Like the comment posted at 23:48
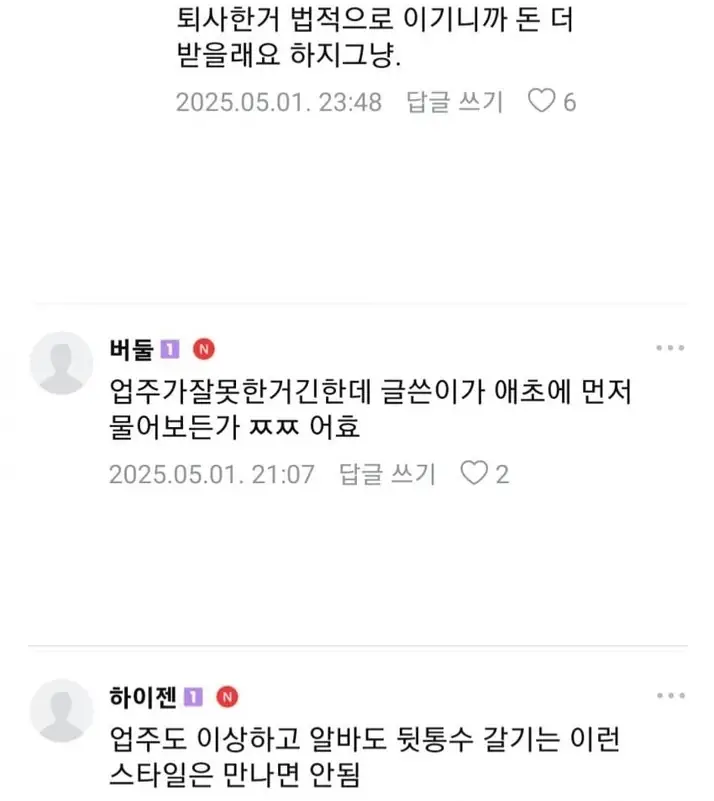 (541, 101)
